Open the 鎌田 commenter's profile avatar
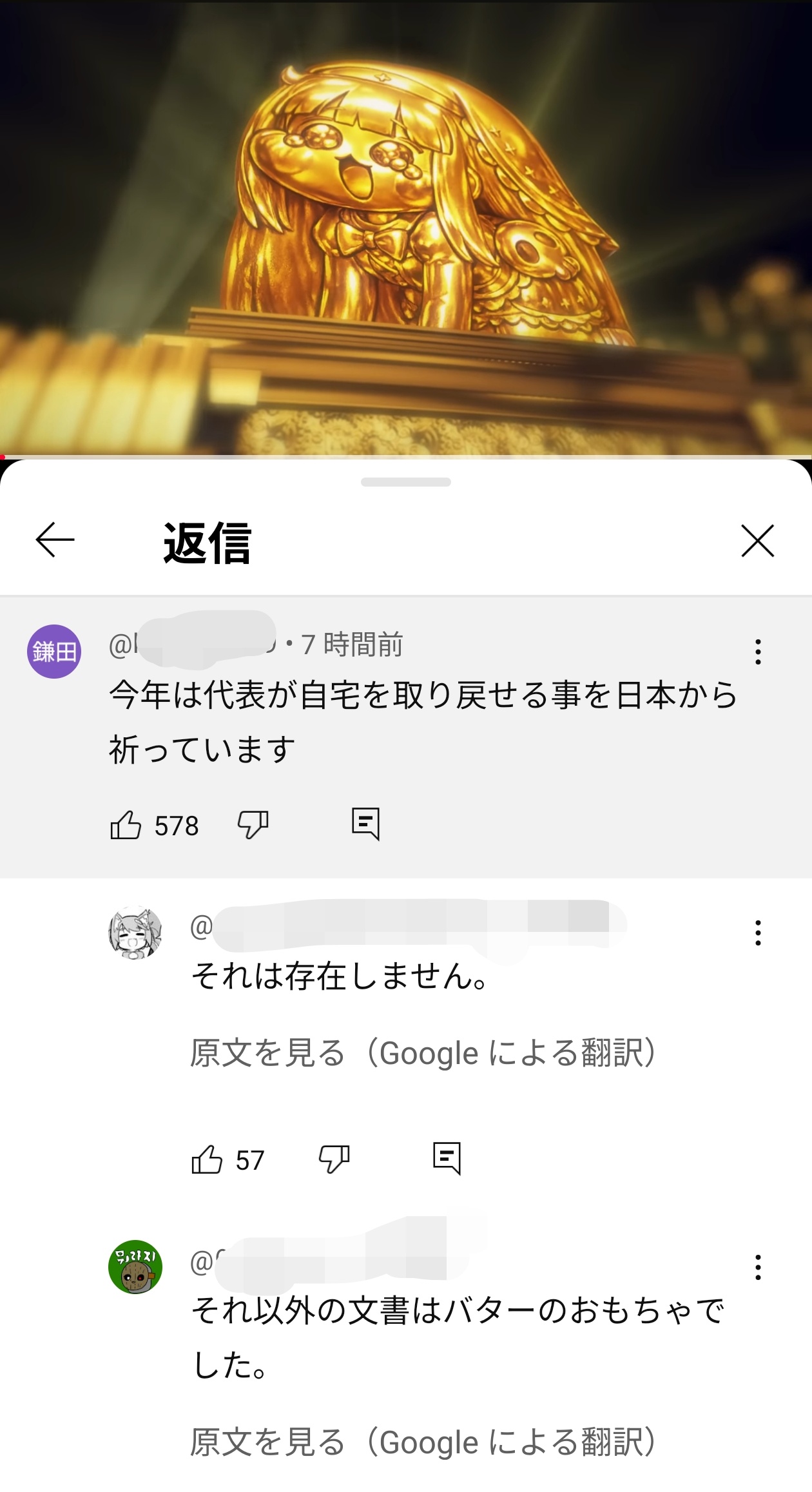Viewport: 812px width, 1492px height. pos(54,652)
